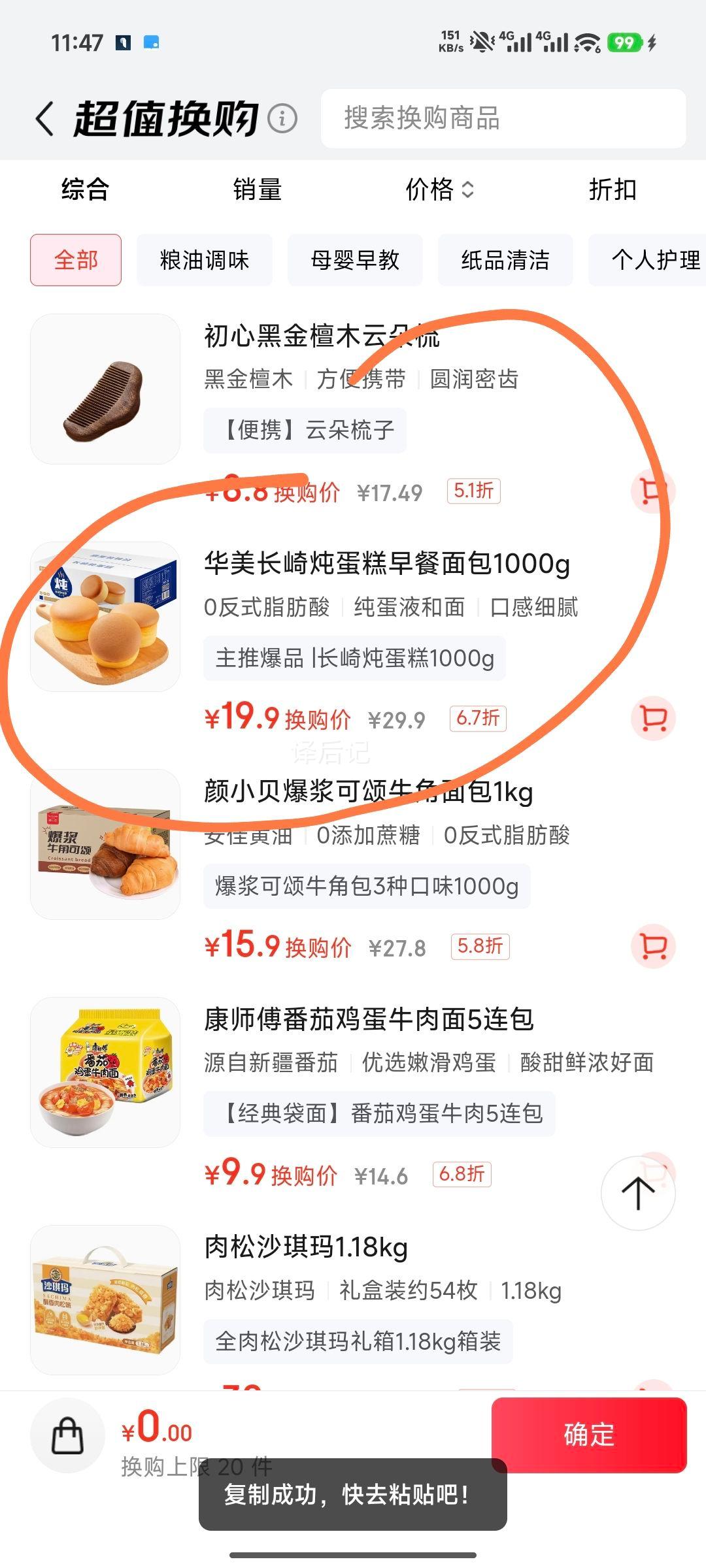Select the 全部 filter chip
Viewport: 706px width, 1568px height.
pyautogui.click(x=74, y=260)
